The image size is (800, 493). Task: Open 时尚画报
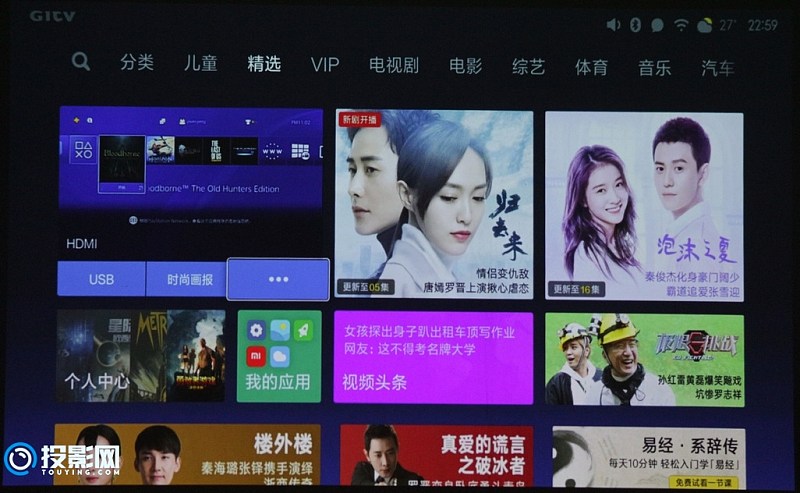[x=189, y=279]
